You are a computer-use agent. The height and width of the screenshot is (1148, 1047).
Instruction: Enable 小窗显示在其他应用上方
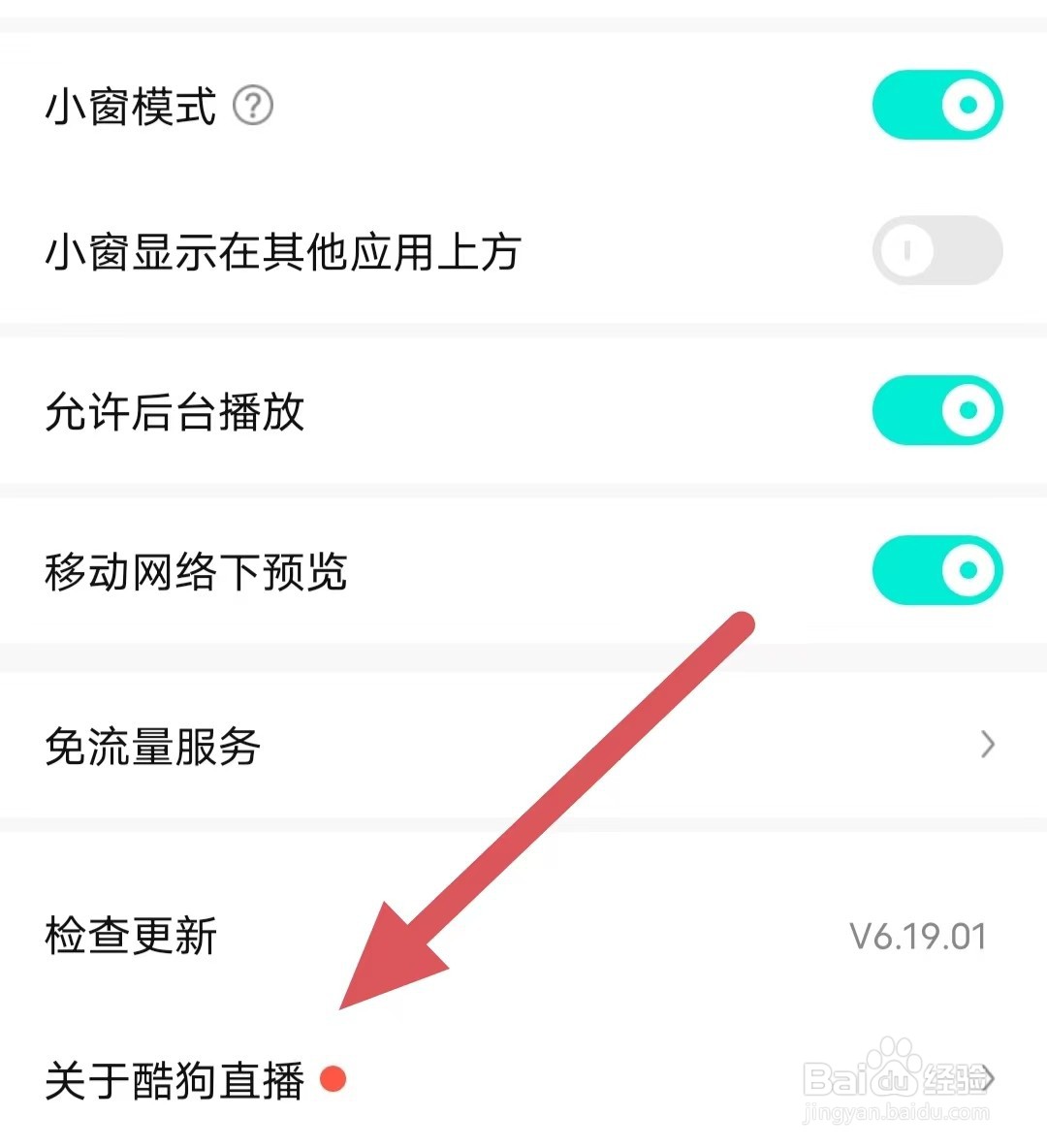936,250
